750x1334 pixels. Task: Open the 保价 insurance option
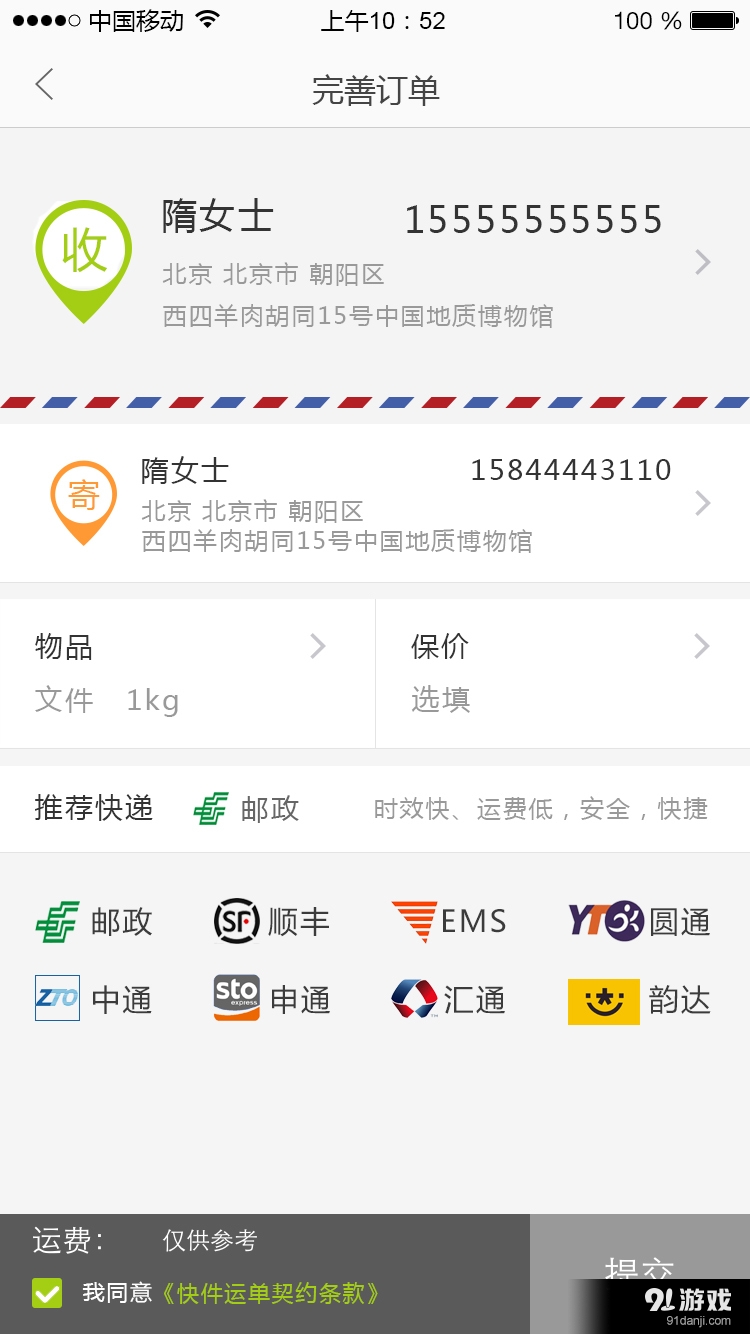(x=702, y=646)
